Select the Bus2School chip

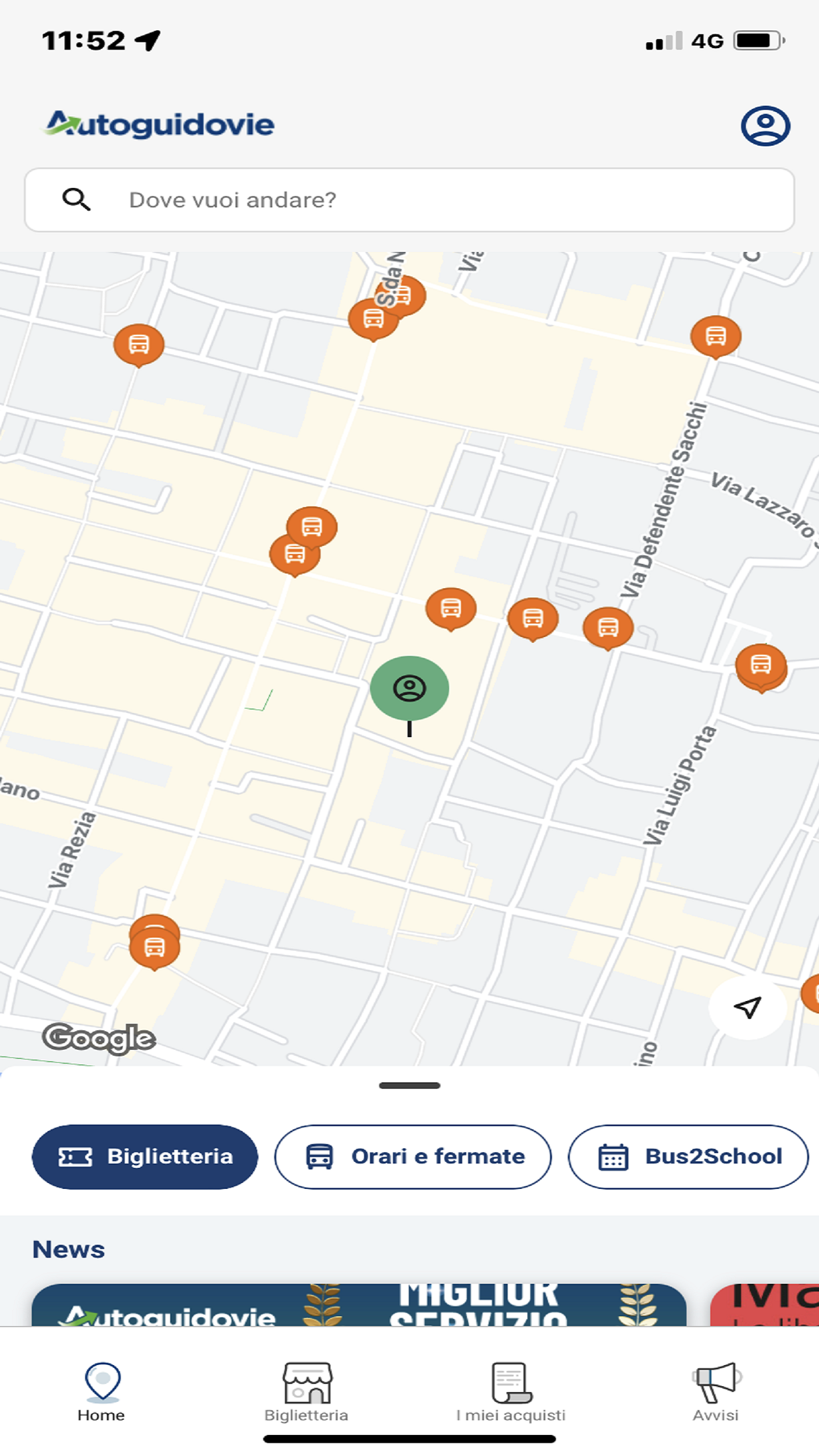688,1157
